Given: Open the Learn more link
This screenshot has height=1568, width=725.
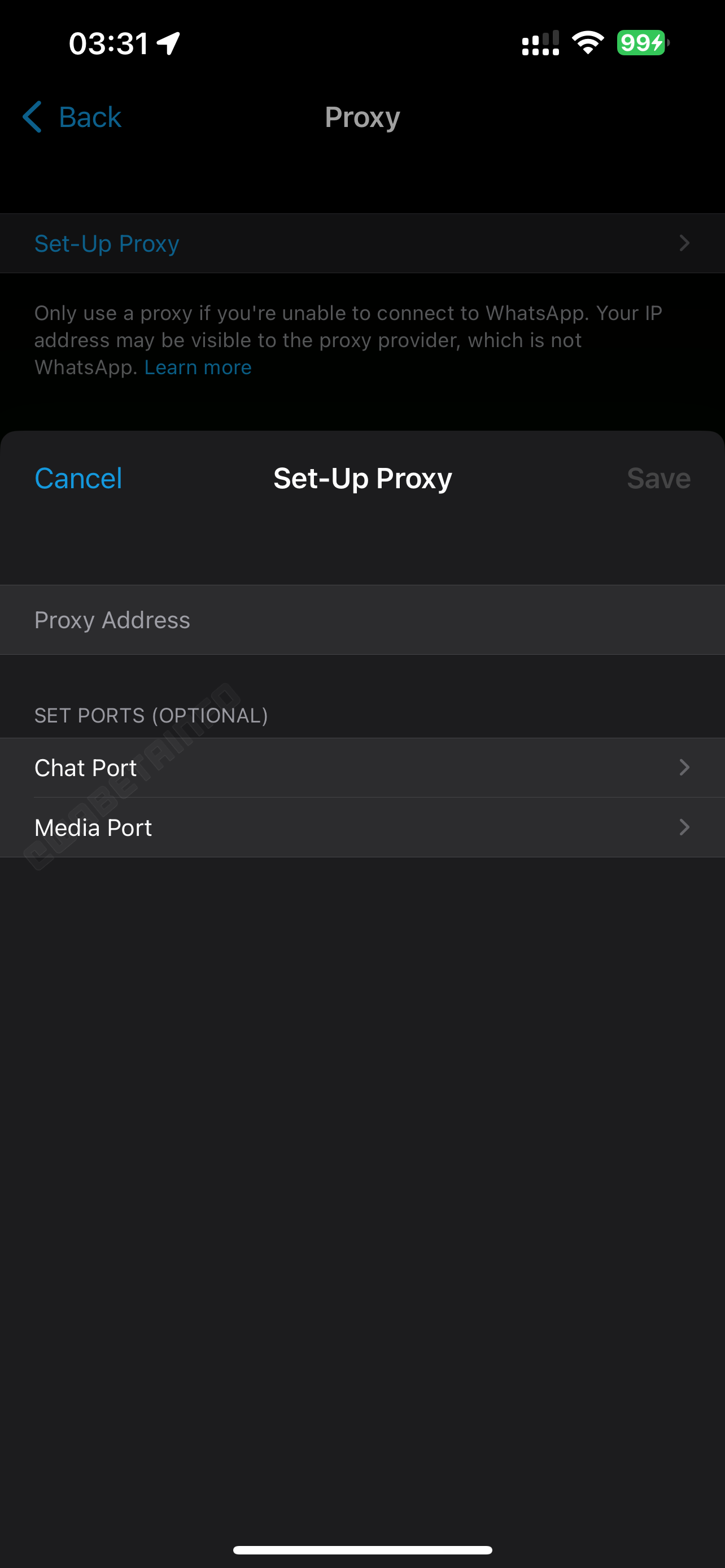Looking at the screenshot, I should pyautogui.click(x=198, y=367).
